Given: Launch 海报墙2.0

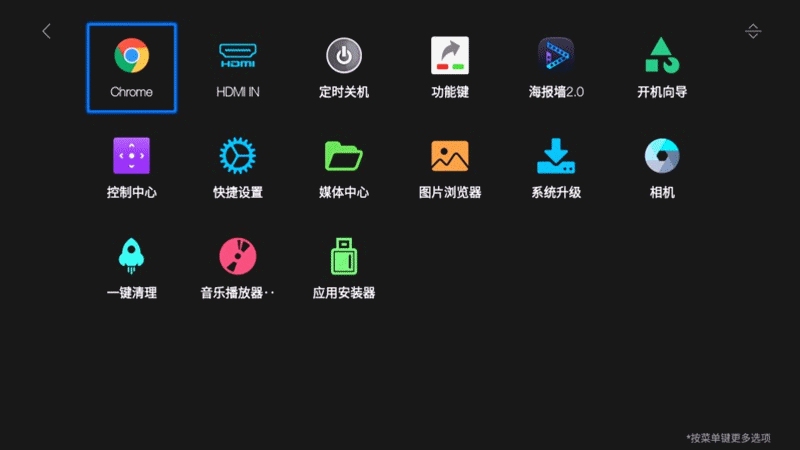Looking at the screenshot, I should pos(556,66).
